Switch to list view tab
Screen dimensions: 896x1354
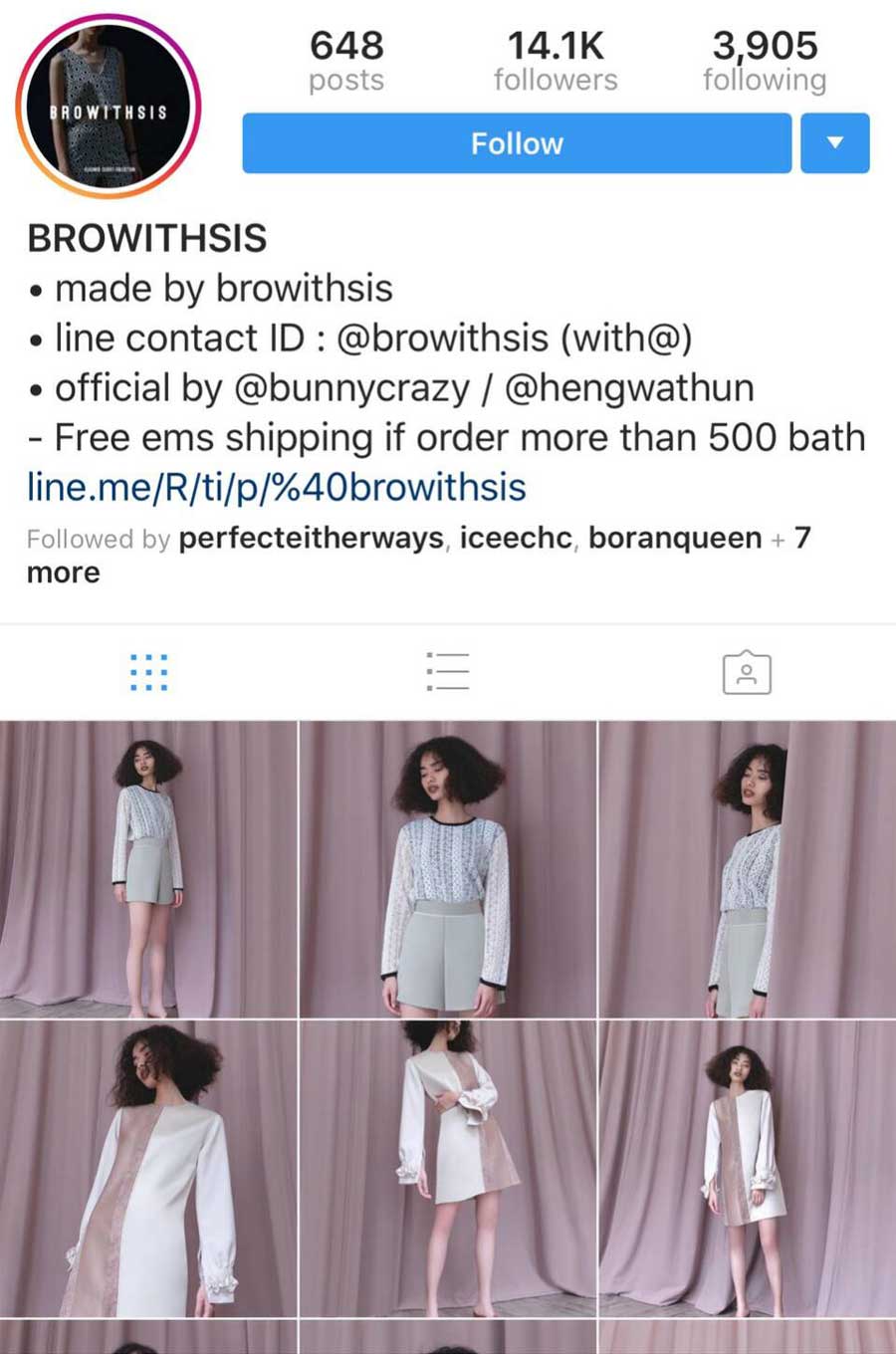point(447,673)
